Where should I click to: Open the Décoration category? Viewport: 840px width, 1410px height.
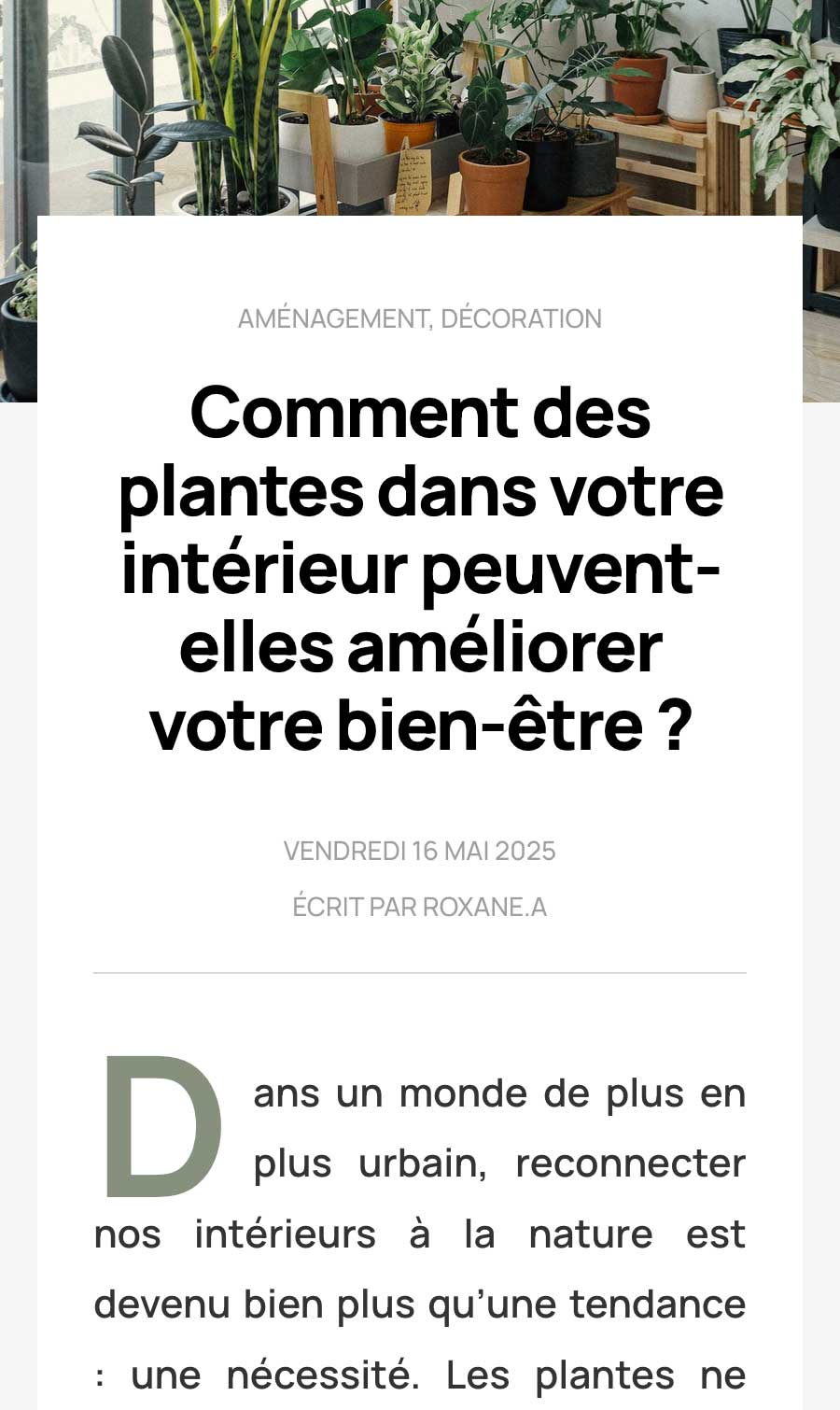pos(521,319)
